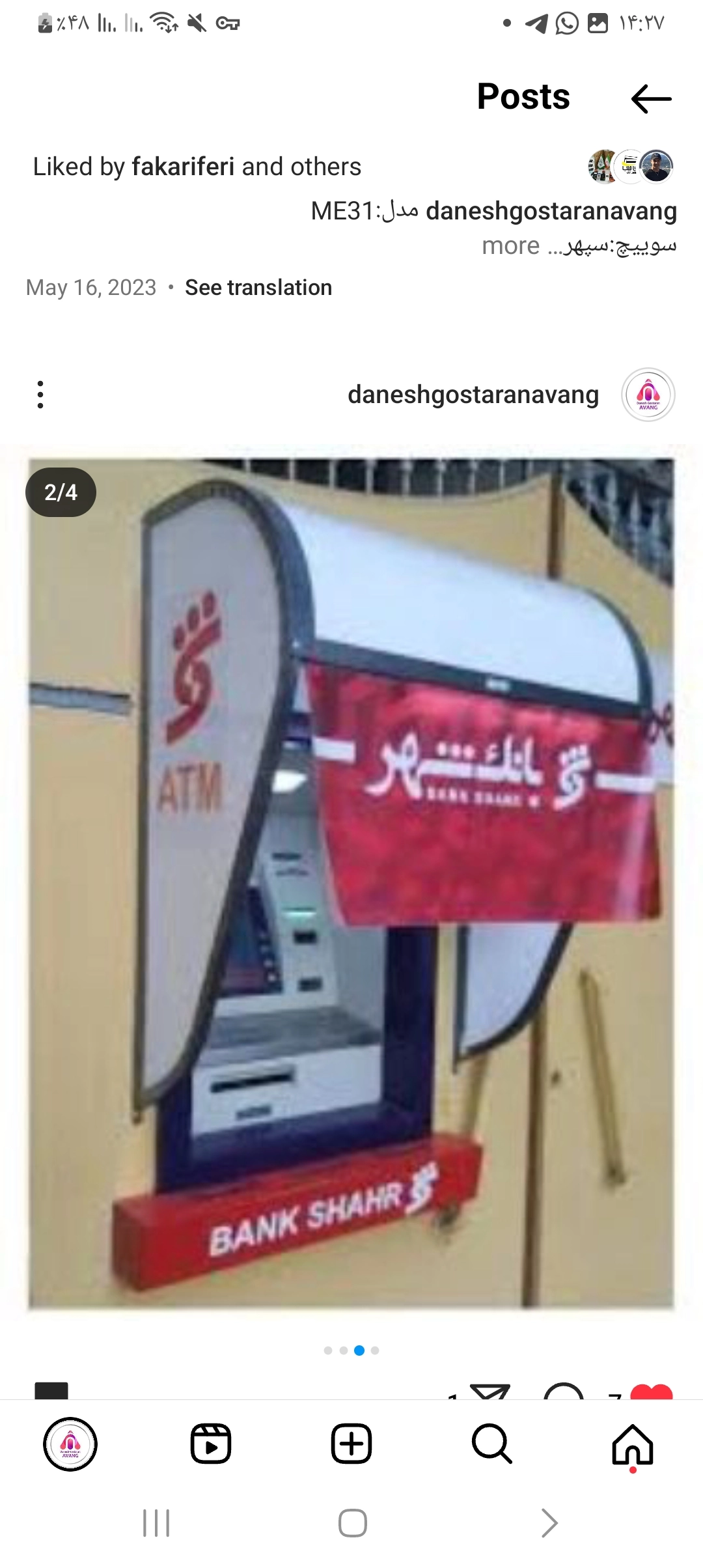Tap See translation under the caption

pos(258,287)
